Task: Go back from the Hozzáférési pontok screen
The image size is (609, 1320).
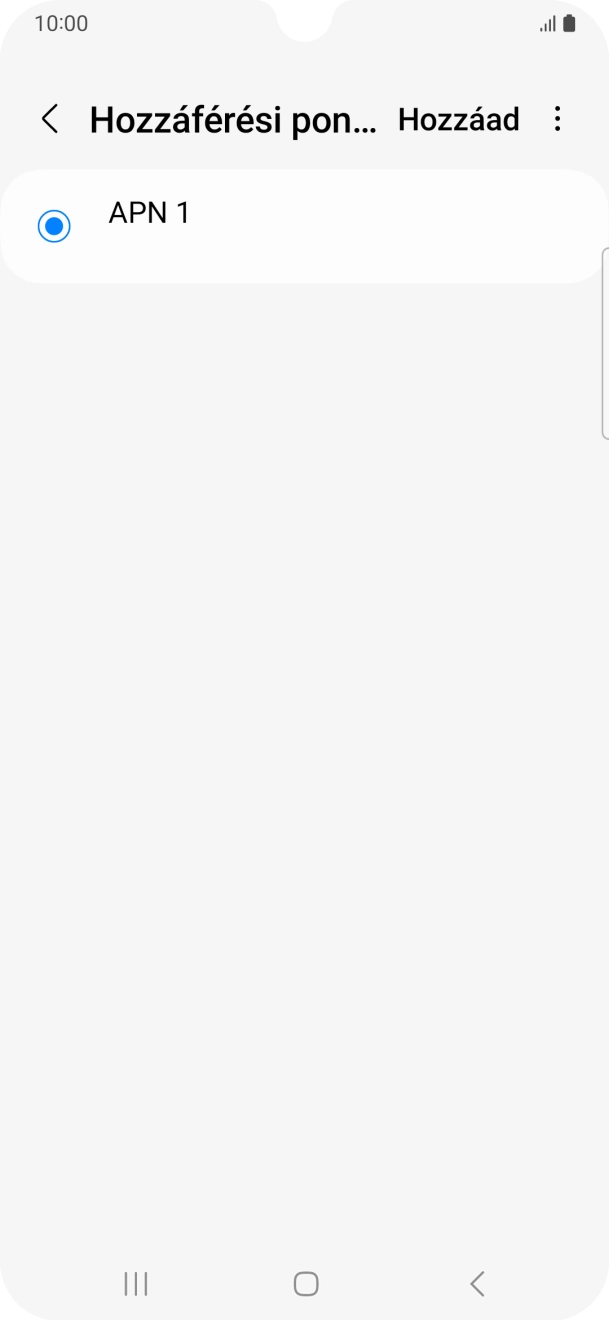Action: tap(49, 120)
